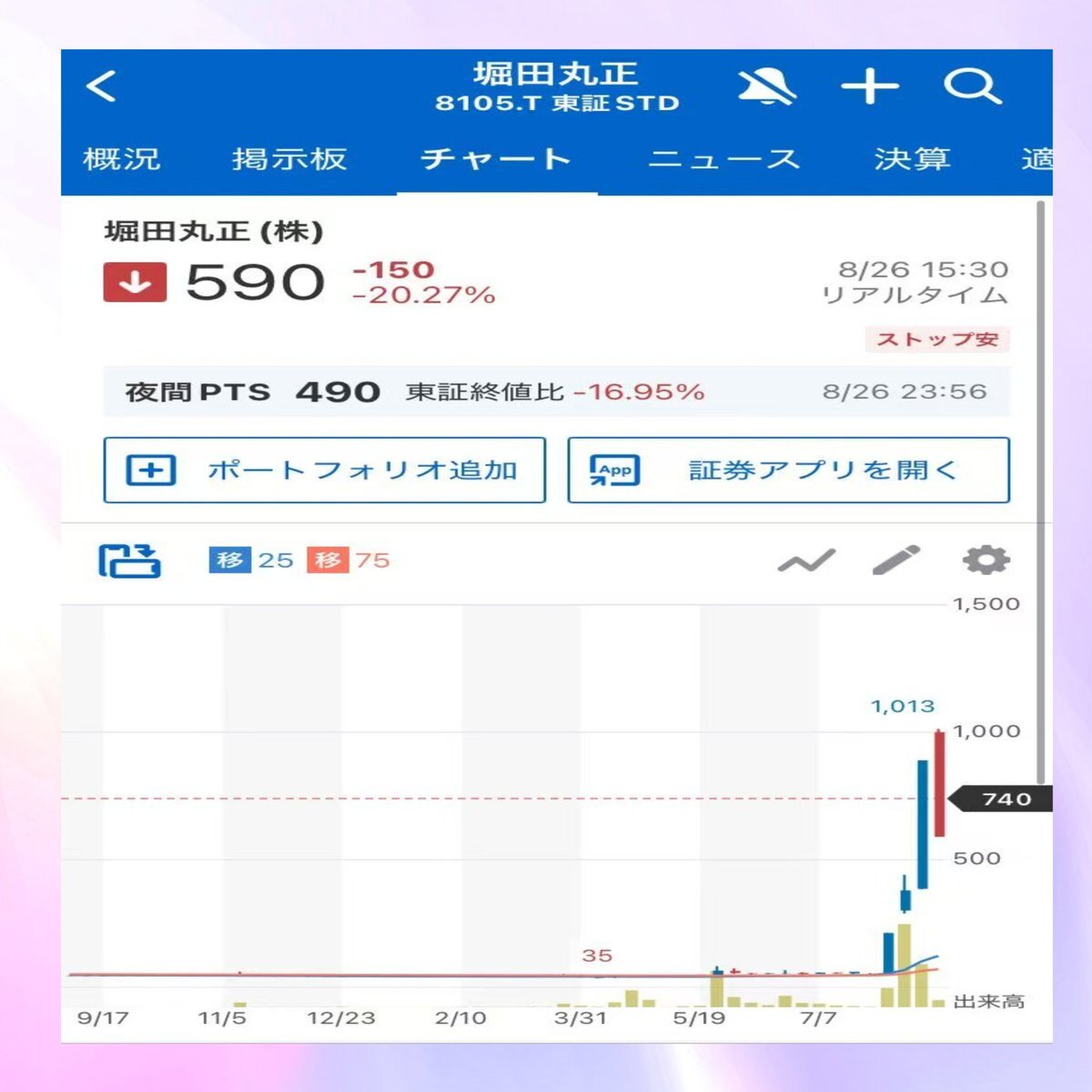Image resolution: width=1092 pixels, height=1092 pixels.
Task: Switch to the 掲示板 tab
Action: (x=289, y=159)
